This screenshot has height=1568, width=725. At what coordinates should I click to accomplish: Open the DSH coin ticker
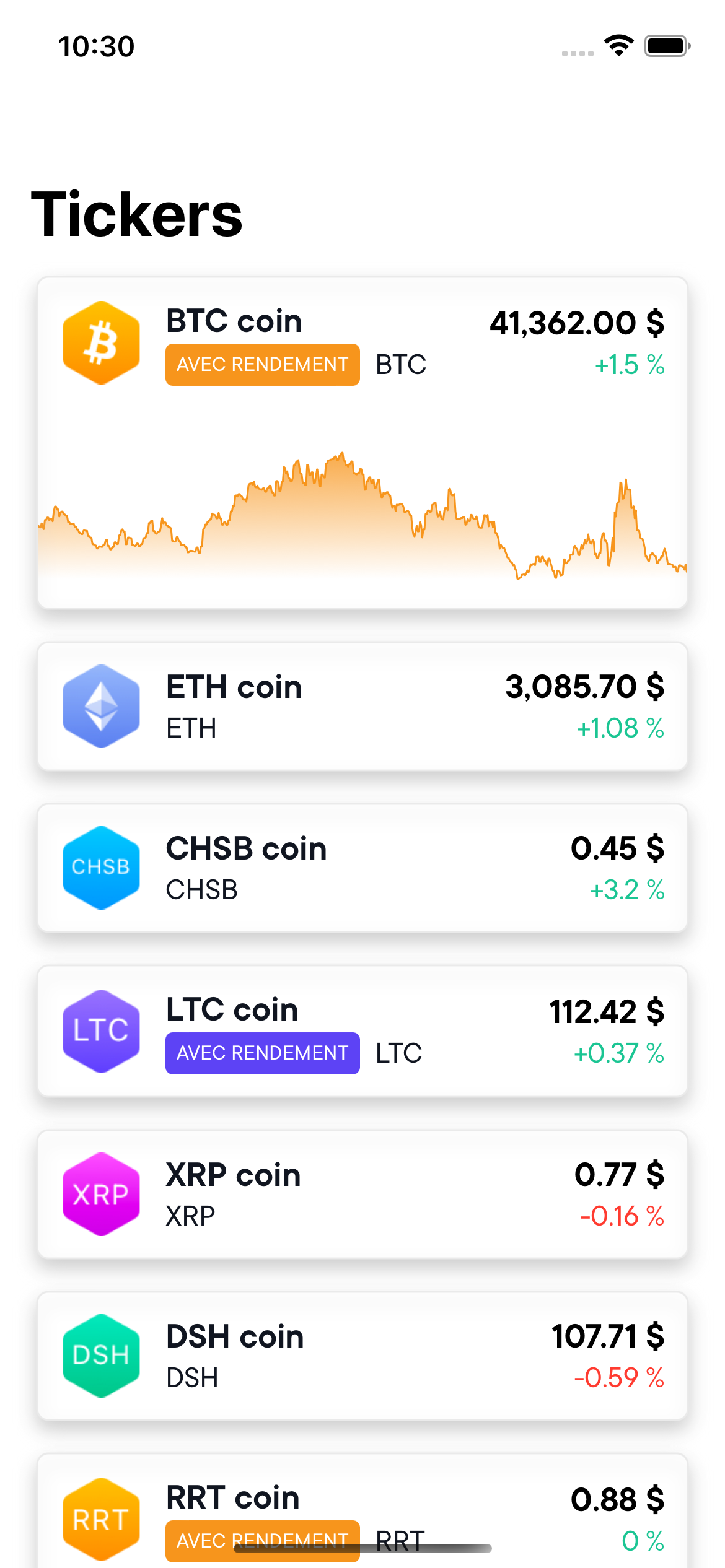362,1356
